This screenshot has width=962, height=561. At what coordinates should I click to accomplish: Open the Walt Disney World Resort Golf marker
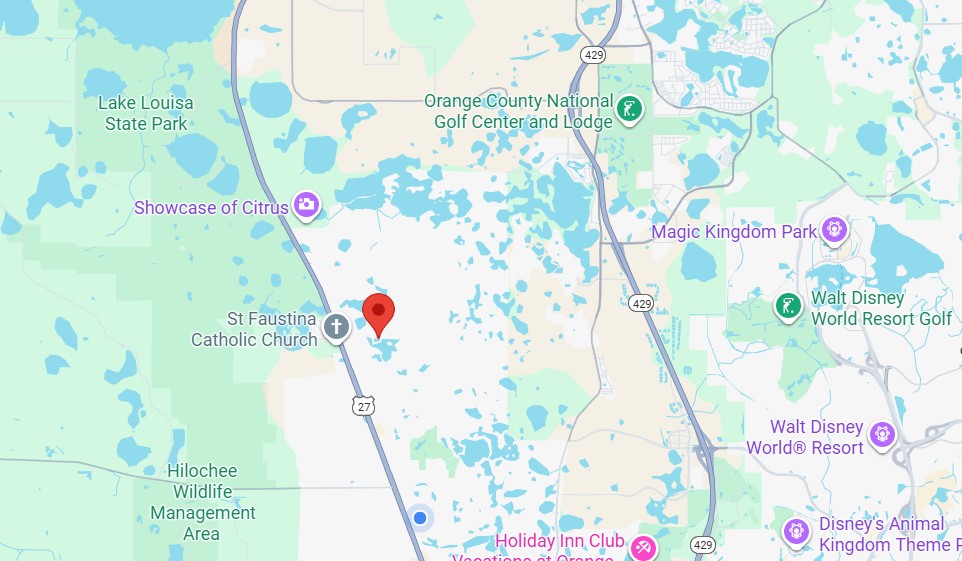(790, 307)
